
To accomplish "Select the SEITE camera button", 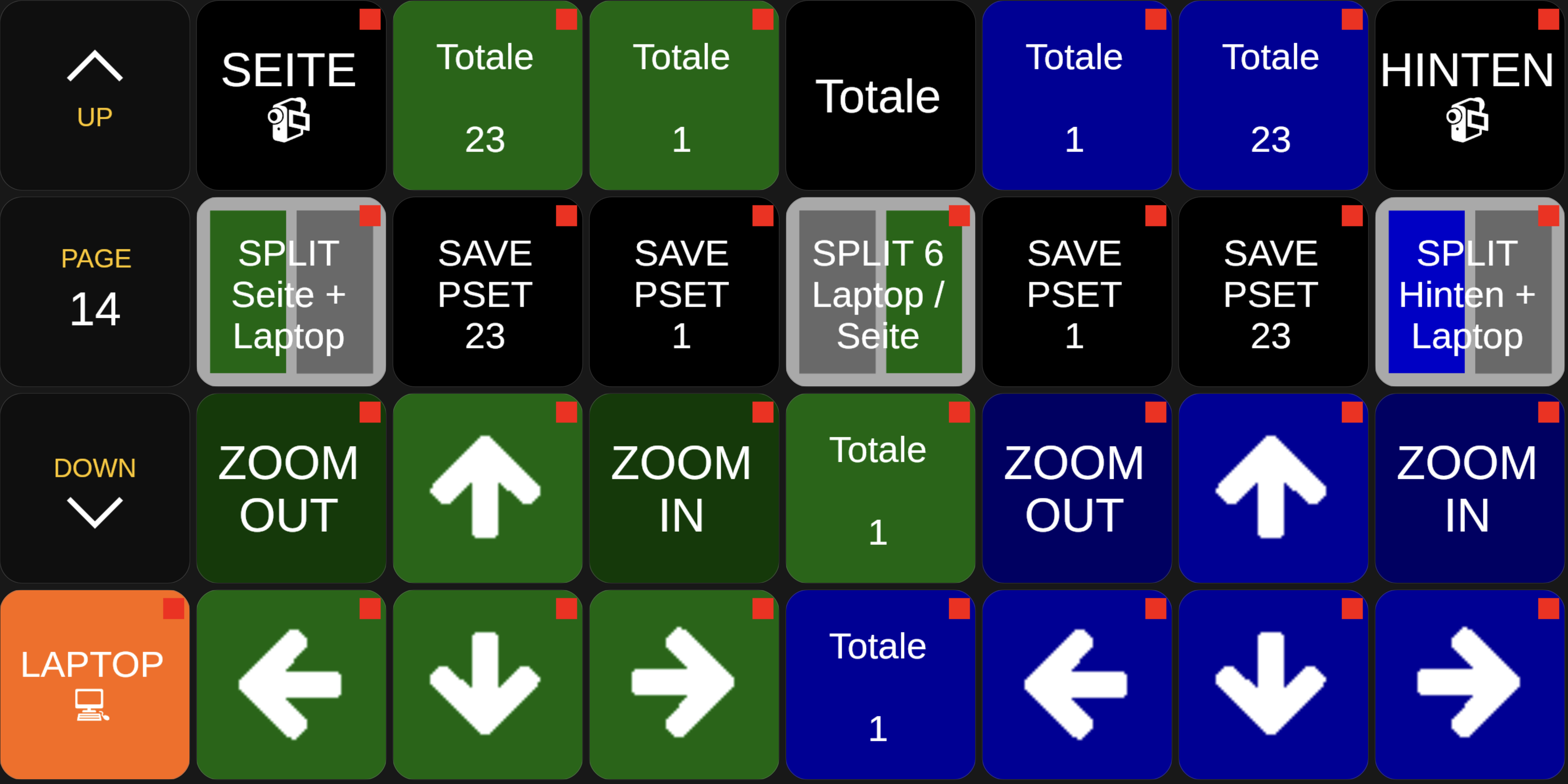I will tap(291, 95).
